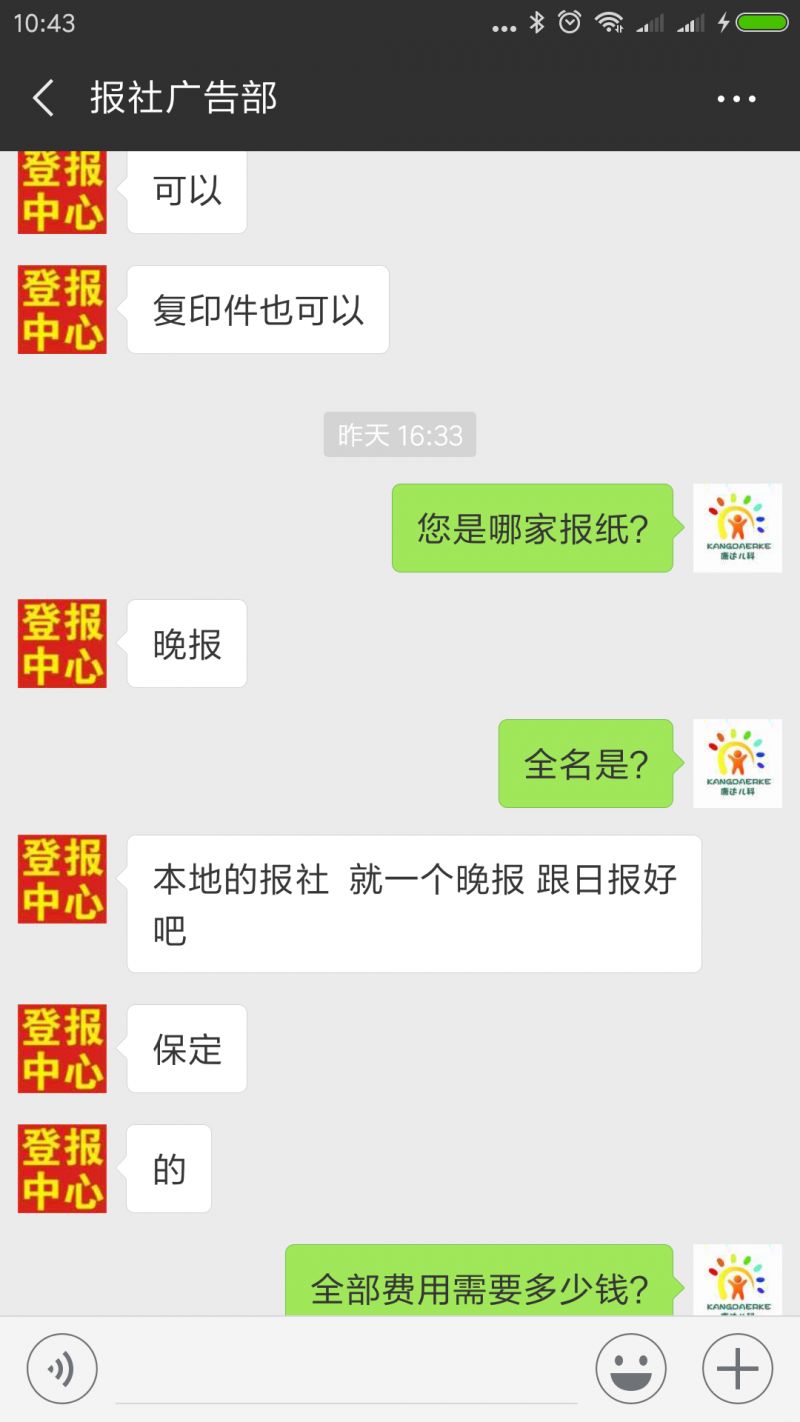Viewport: 800px width, 1422px height.
Task: Switch to voice message input
Action: 62,1369
